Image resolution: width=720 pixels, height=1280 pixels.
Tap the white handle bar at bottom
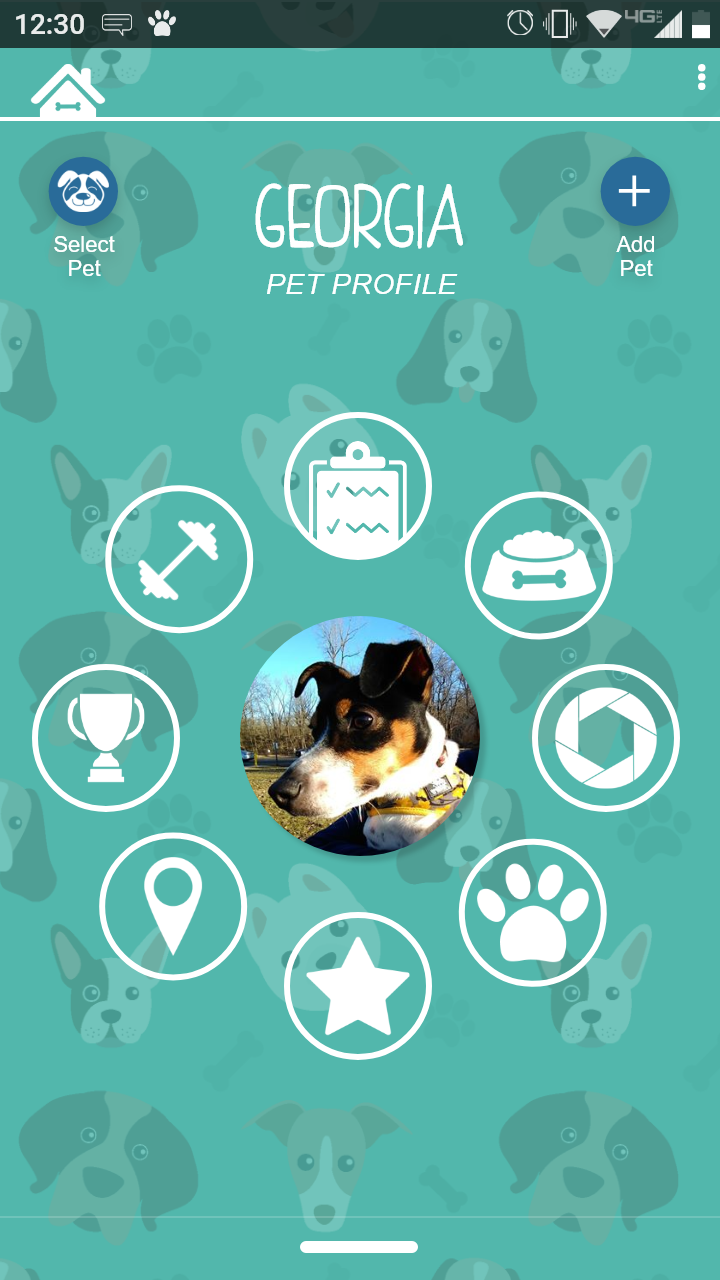tap(359, 1247)
